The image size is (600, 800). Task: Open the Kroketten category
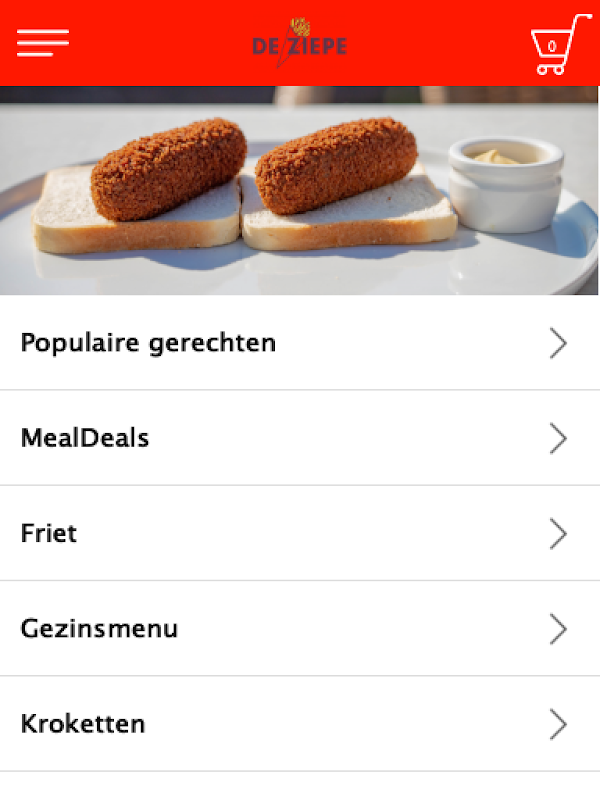pyautogui.click(x=300, y=724)
